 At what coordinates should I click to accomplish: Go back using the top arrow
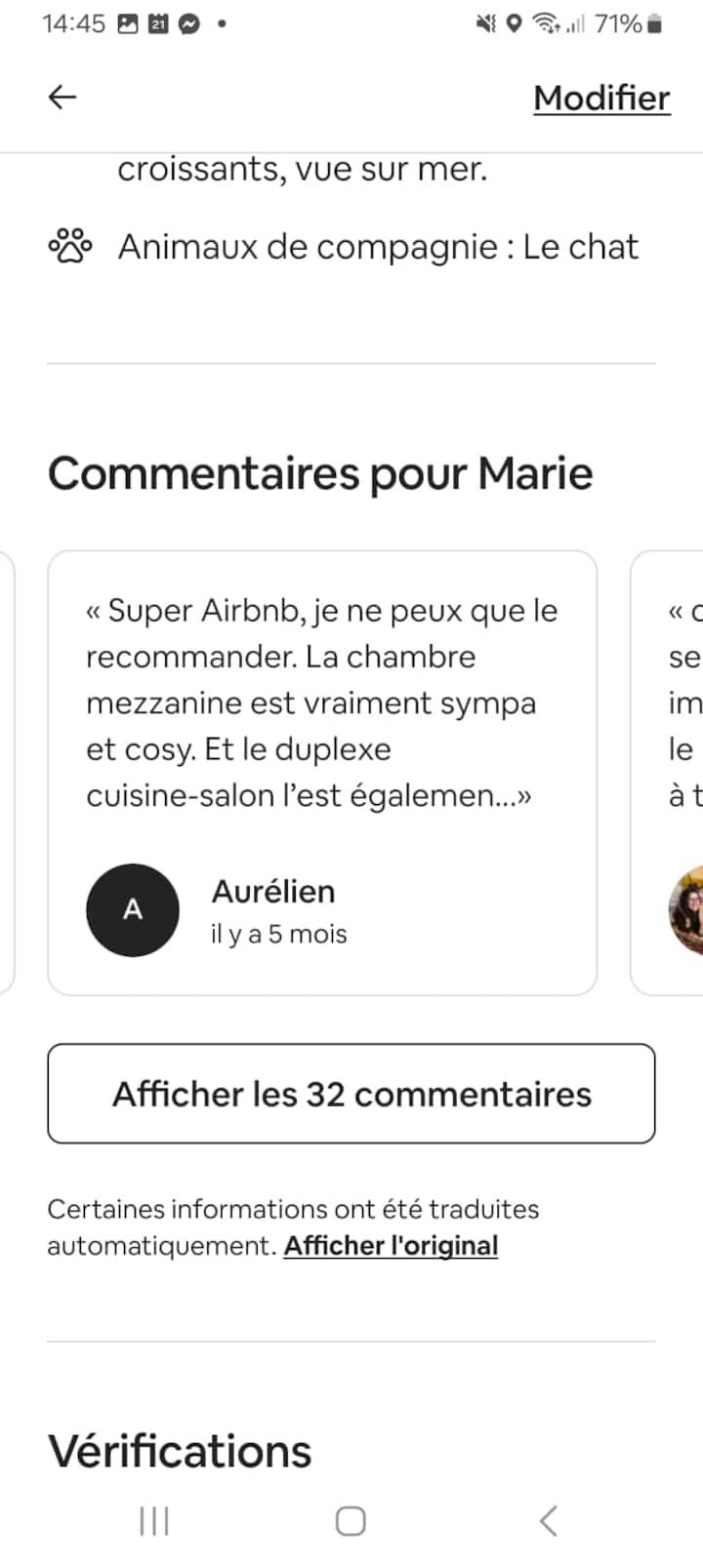pos(62,97)
